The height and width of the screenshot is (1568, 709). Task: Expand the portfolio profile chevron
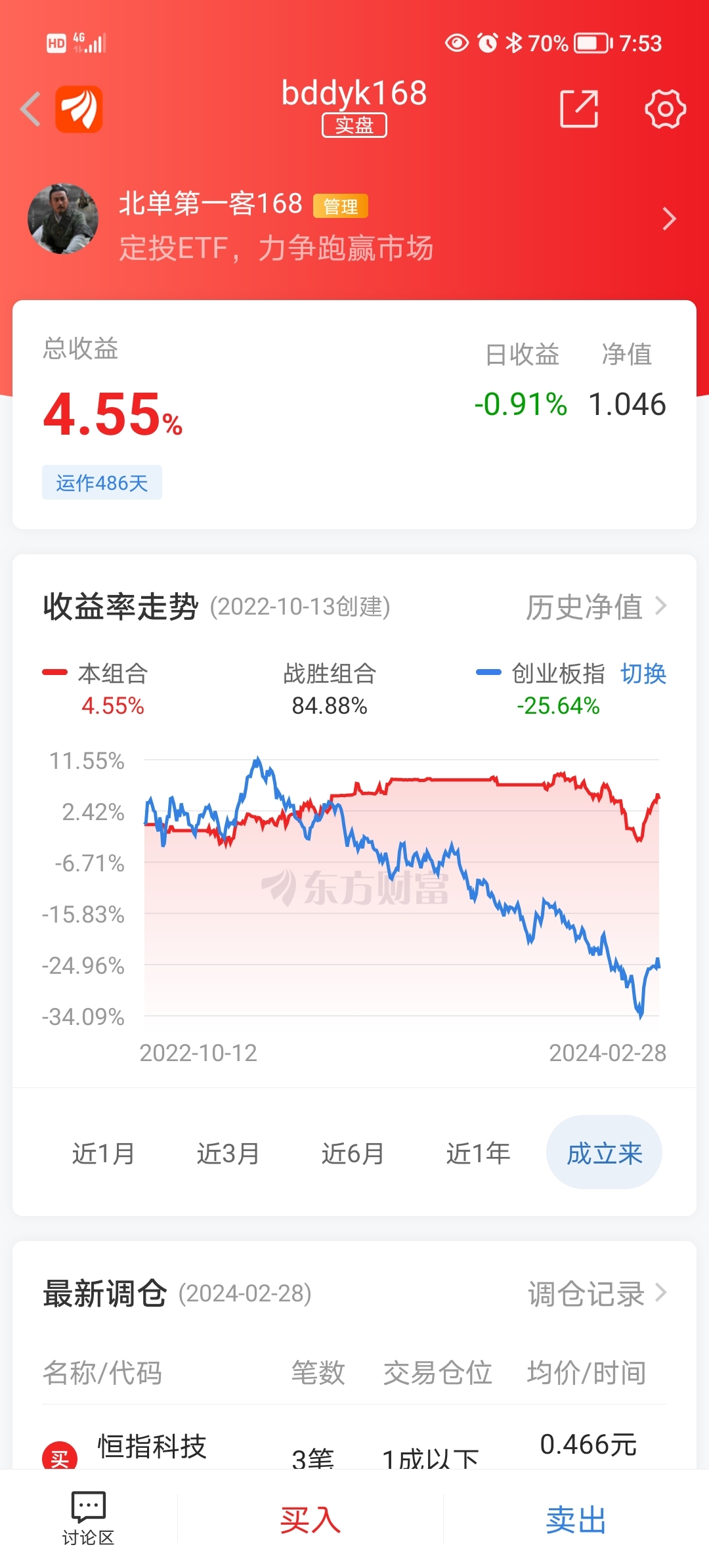tap(669, 219)
